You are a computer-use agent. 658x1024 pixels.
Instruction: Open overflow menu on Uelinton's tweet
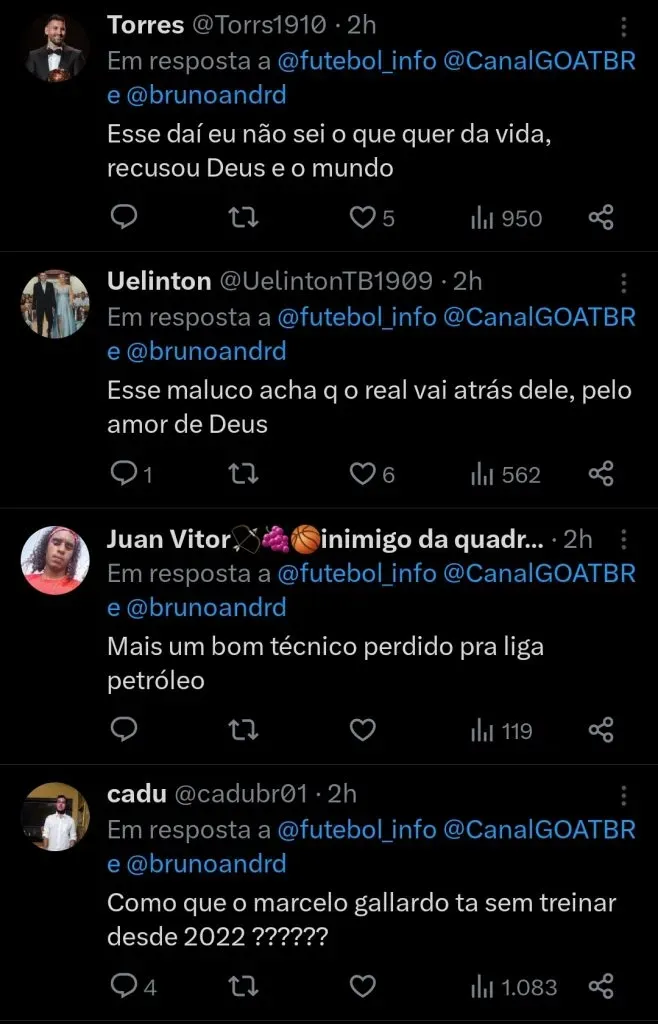[x=625, y=282]
